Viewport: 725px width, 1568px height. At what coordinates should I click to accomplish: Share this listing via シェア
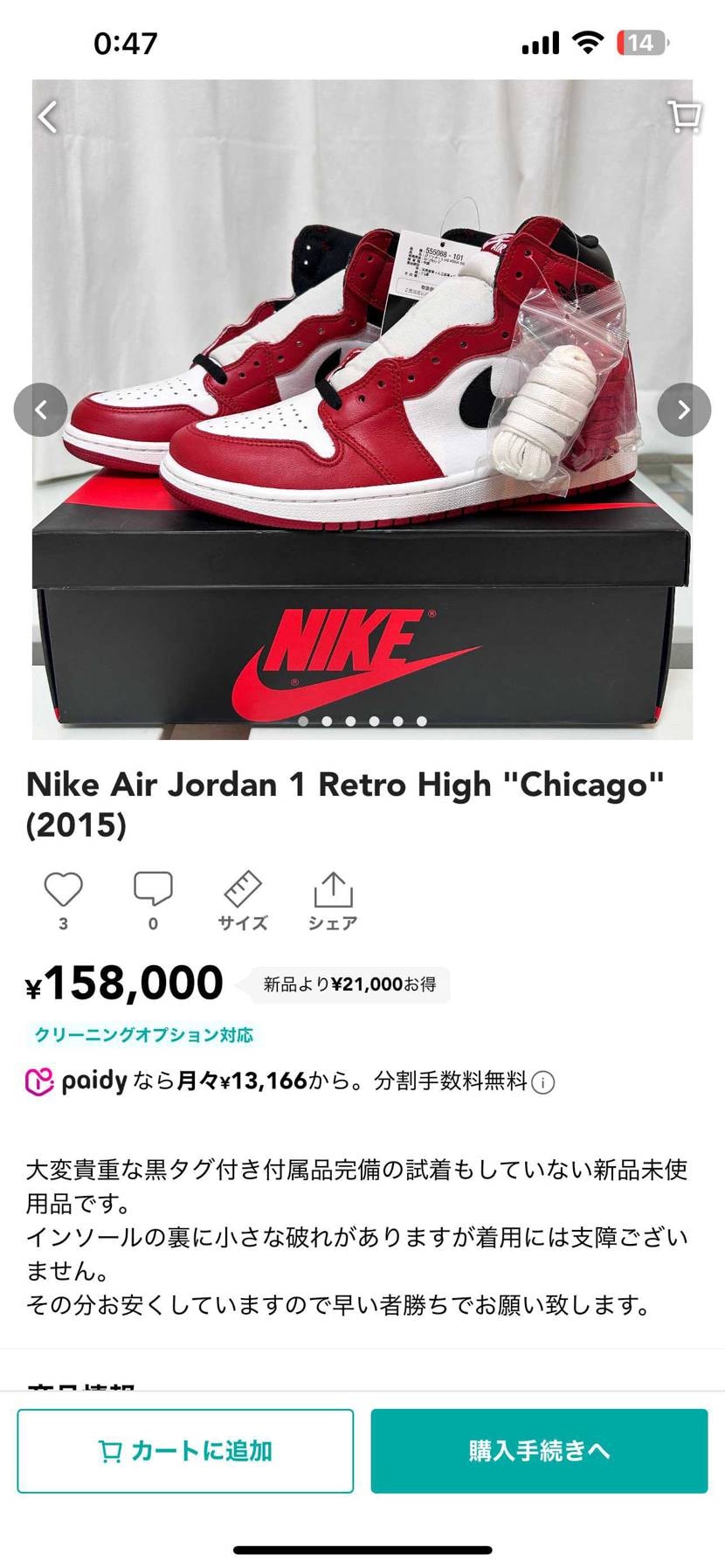(333, 900)
